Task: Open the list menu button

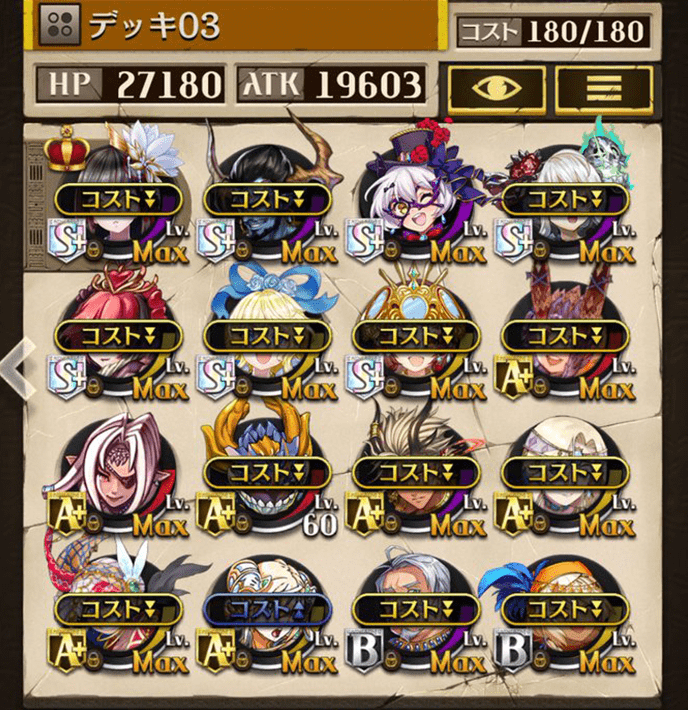Action: [603, 87]
